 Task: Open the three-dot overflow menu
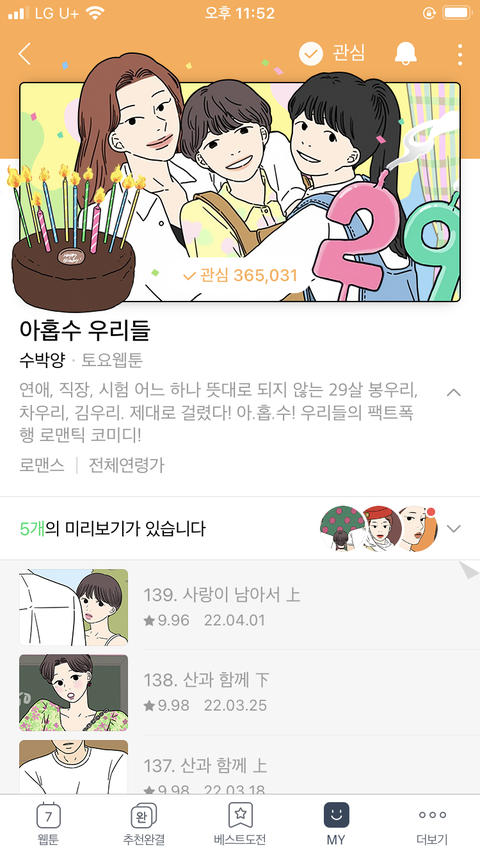point(460,54)
